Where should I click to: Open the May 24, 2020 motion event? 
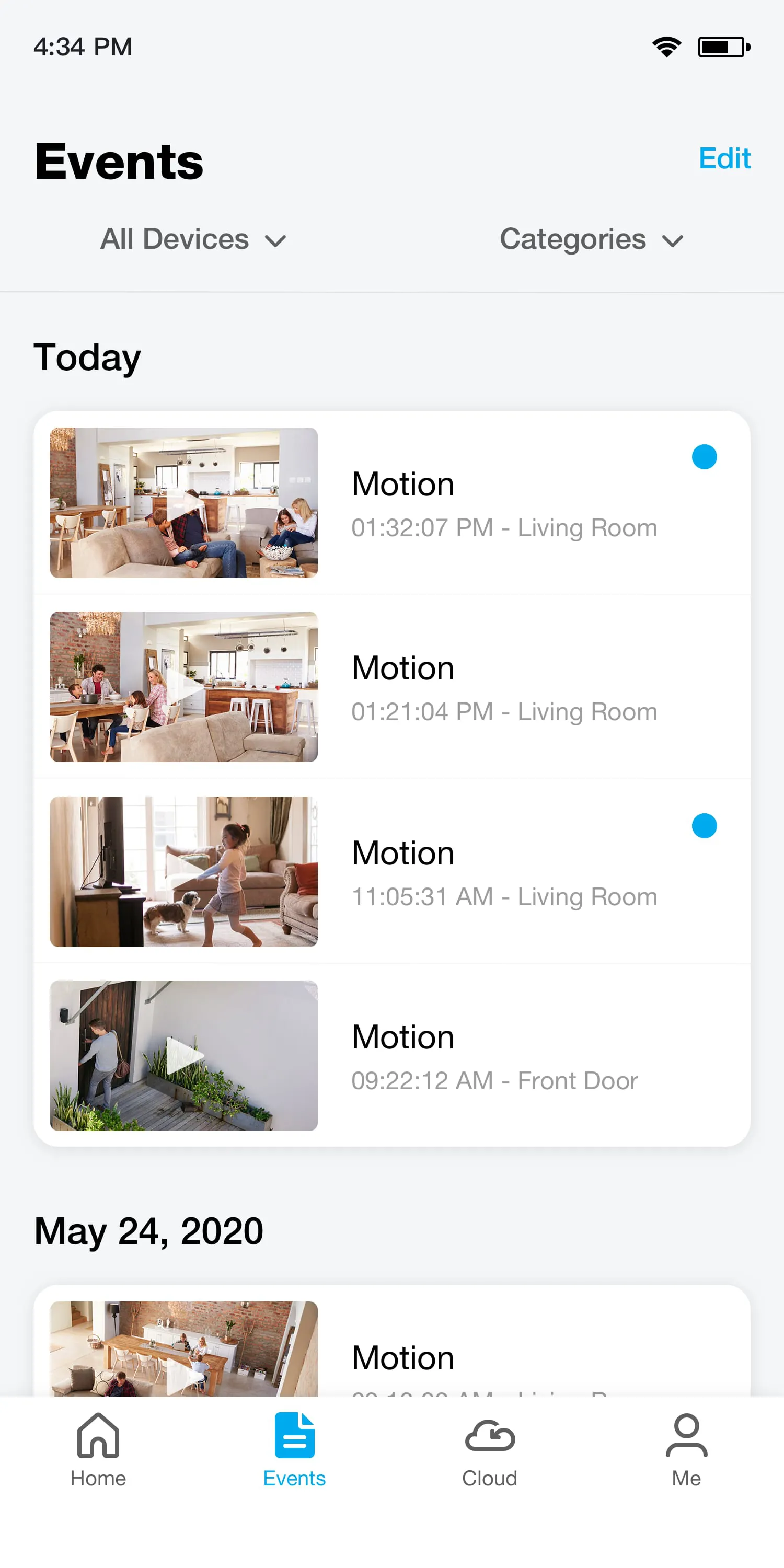pos(392,1342)
